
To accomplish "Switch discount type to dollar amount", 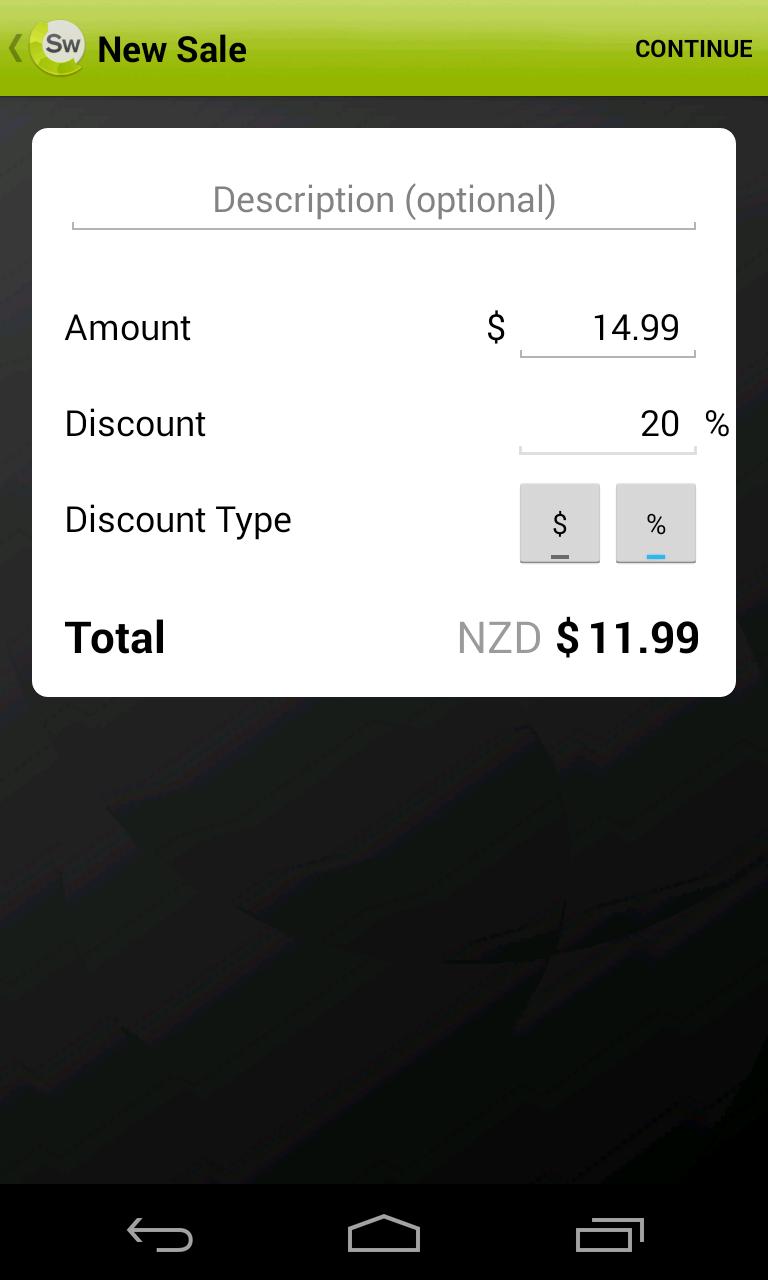I will (x=559, y=523).
